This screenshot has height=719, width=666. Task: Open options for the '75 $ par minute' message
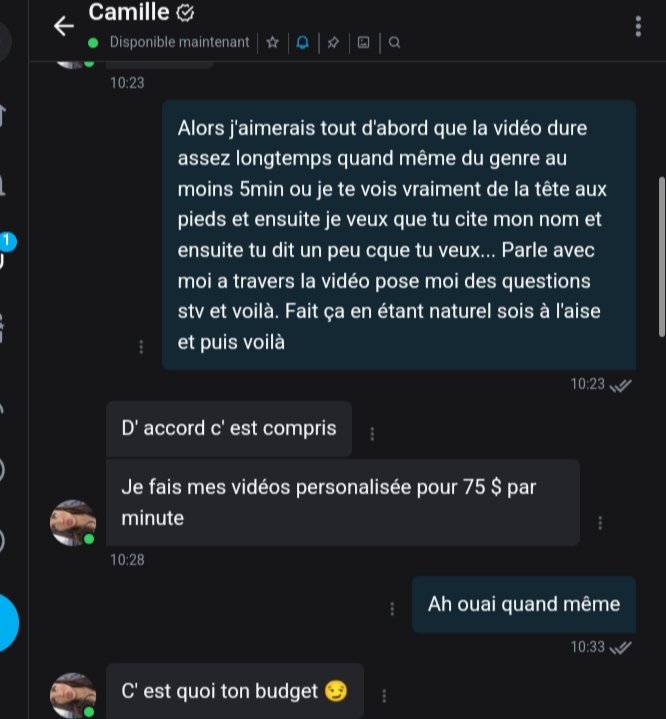(600, 522)
